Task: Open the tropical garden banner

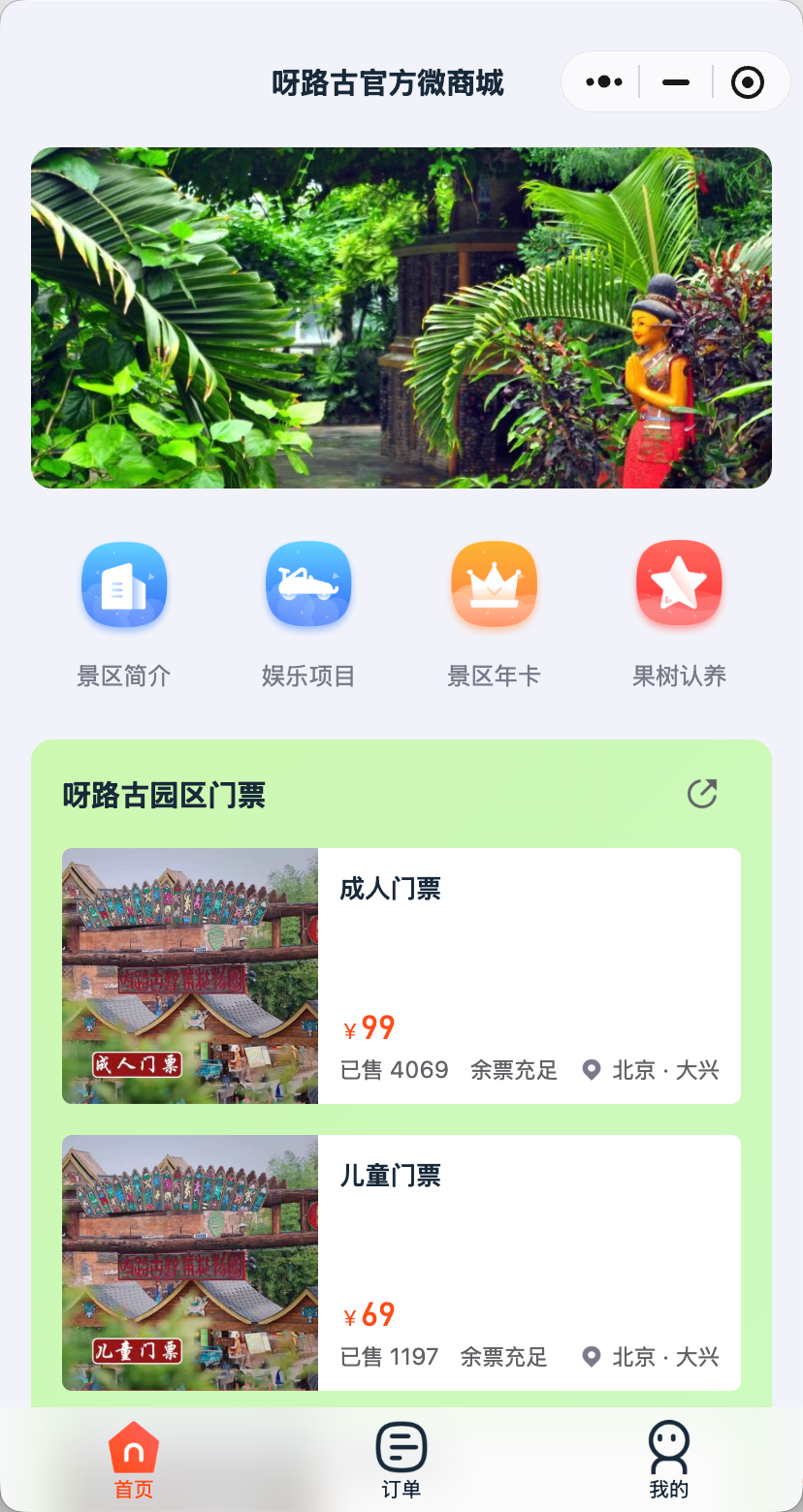Action: point(401,318)
